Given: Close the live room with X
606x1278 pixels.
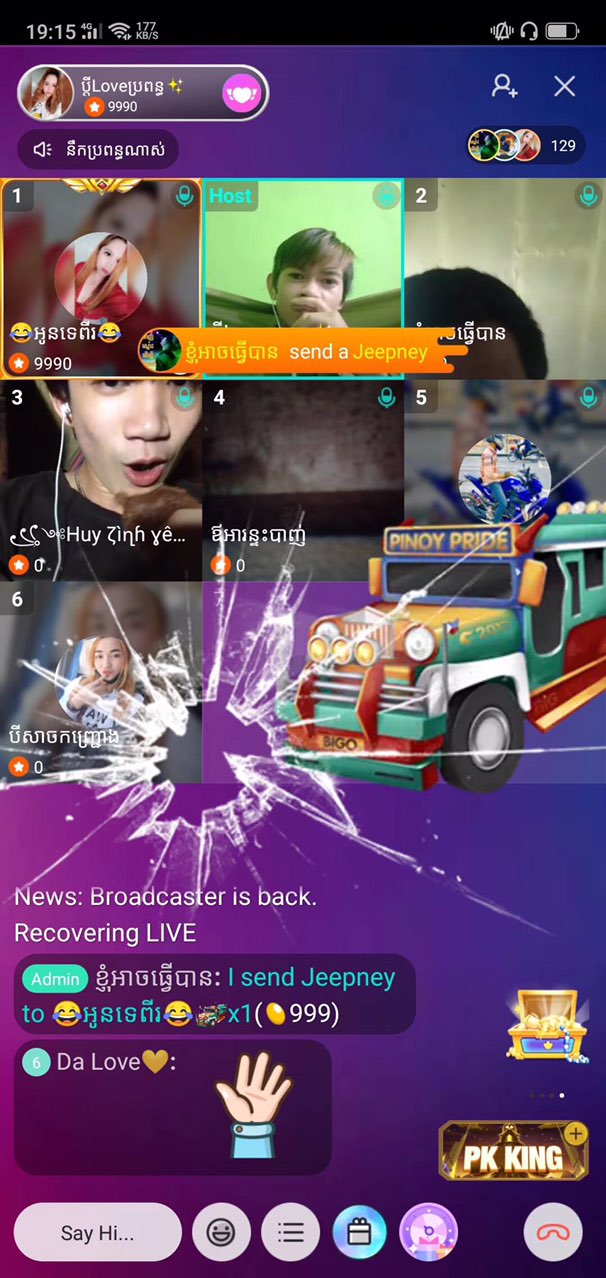Looking at the screenshot, I should pos(565,86).
